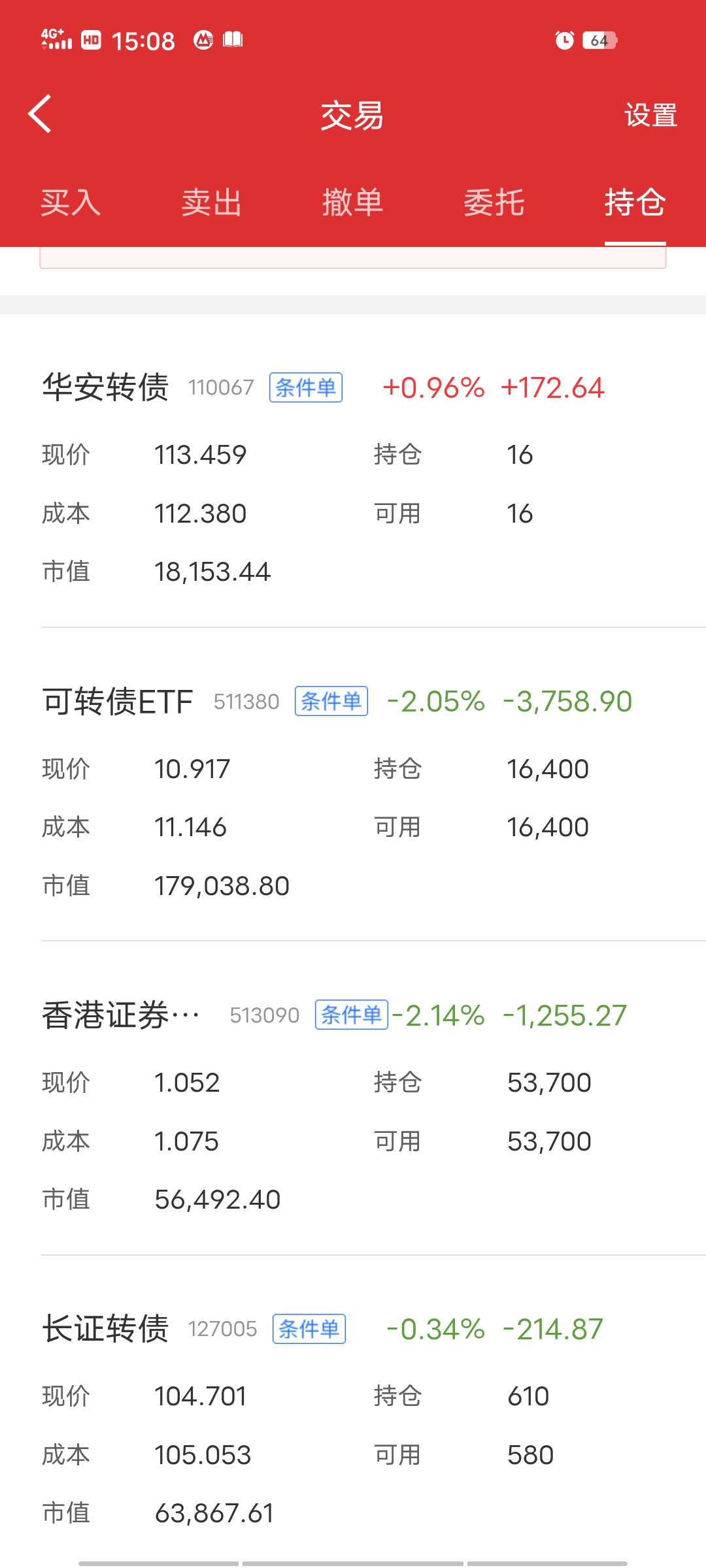Open the 撤单 tab
This screenshot has width=706, height=1568.
(353, 203)
